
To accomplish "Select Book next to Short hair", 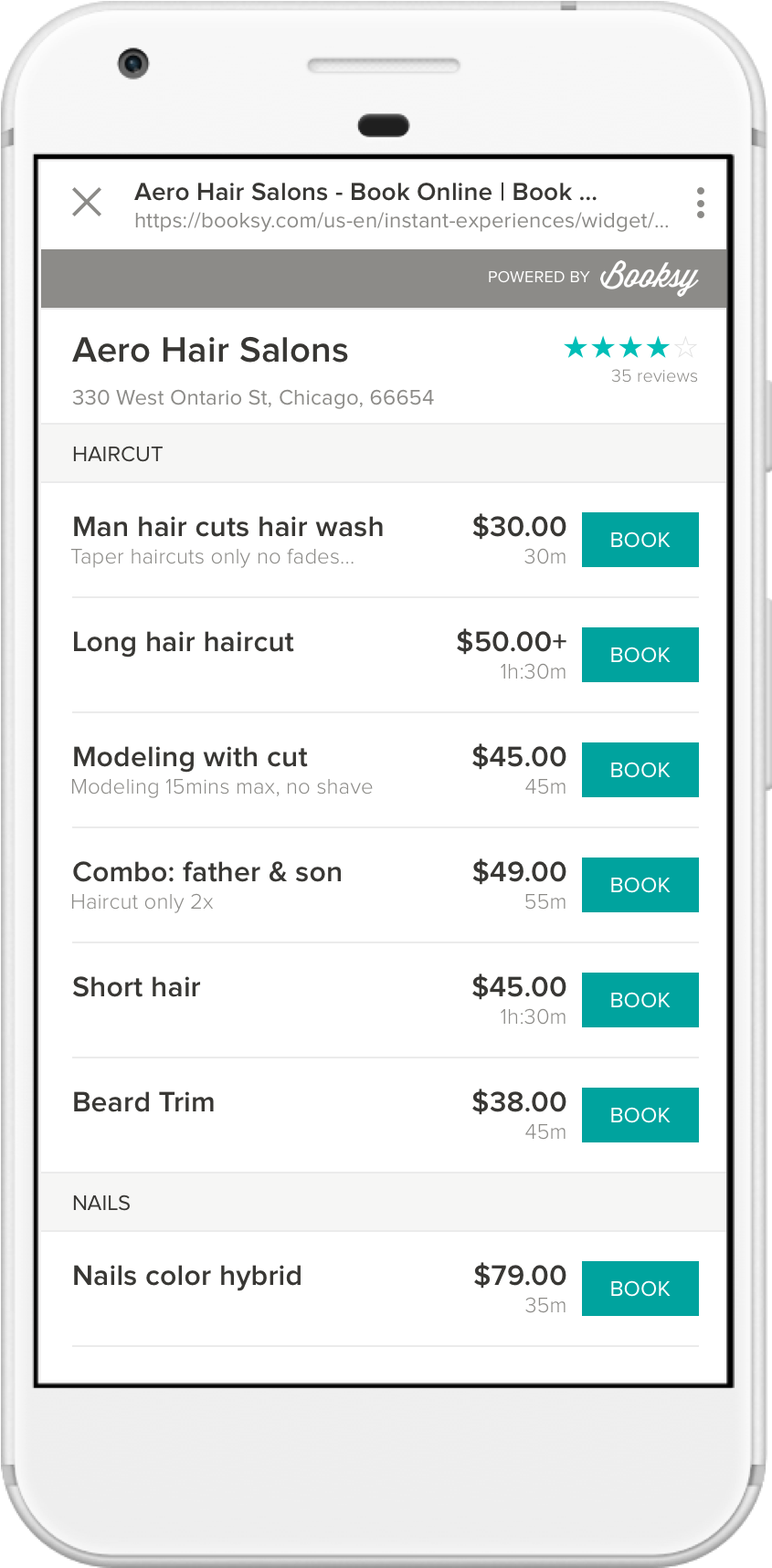I will click(640, 1000).
